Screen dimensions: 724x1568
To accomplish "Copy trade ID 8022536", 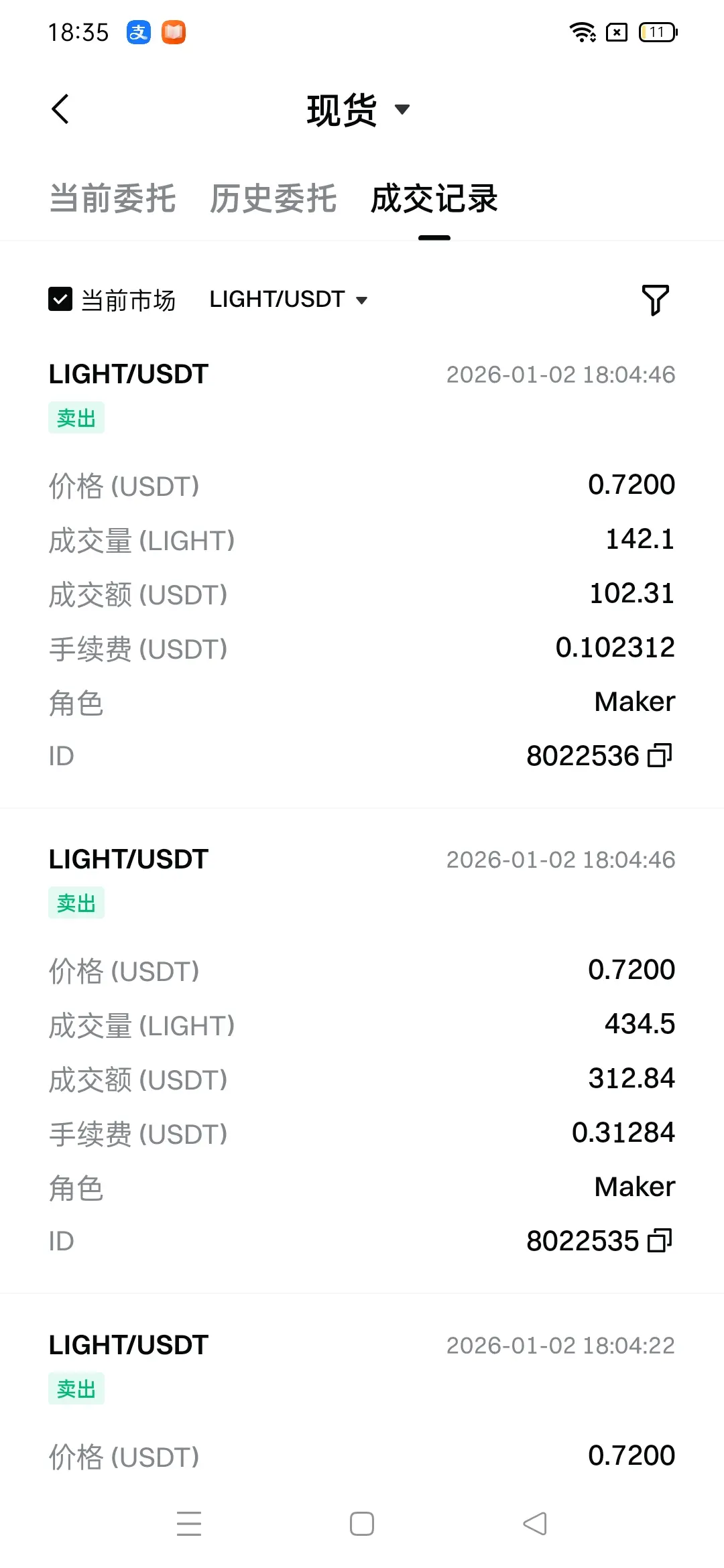I will [660, 756].
